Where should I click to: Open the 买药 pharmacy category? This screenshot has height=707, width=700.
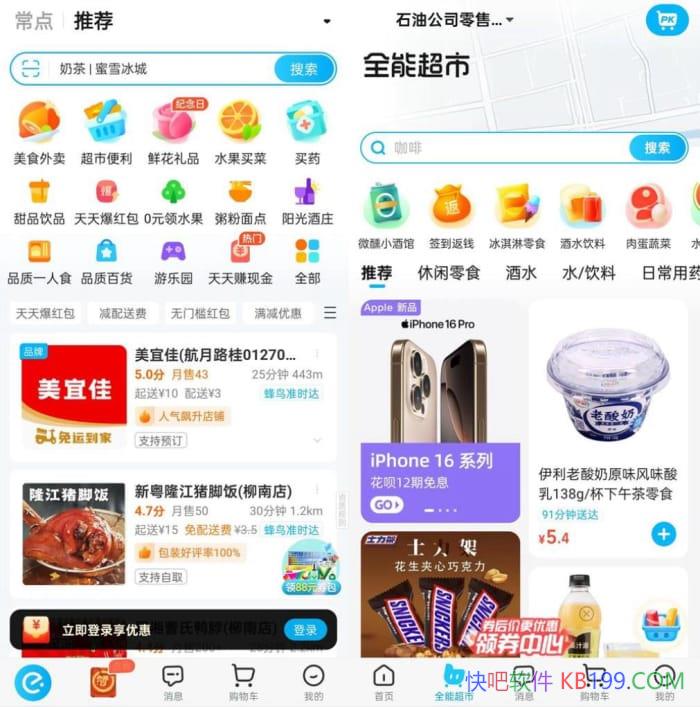tap(307, 131)
